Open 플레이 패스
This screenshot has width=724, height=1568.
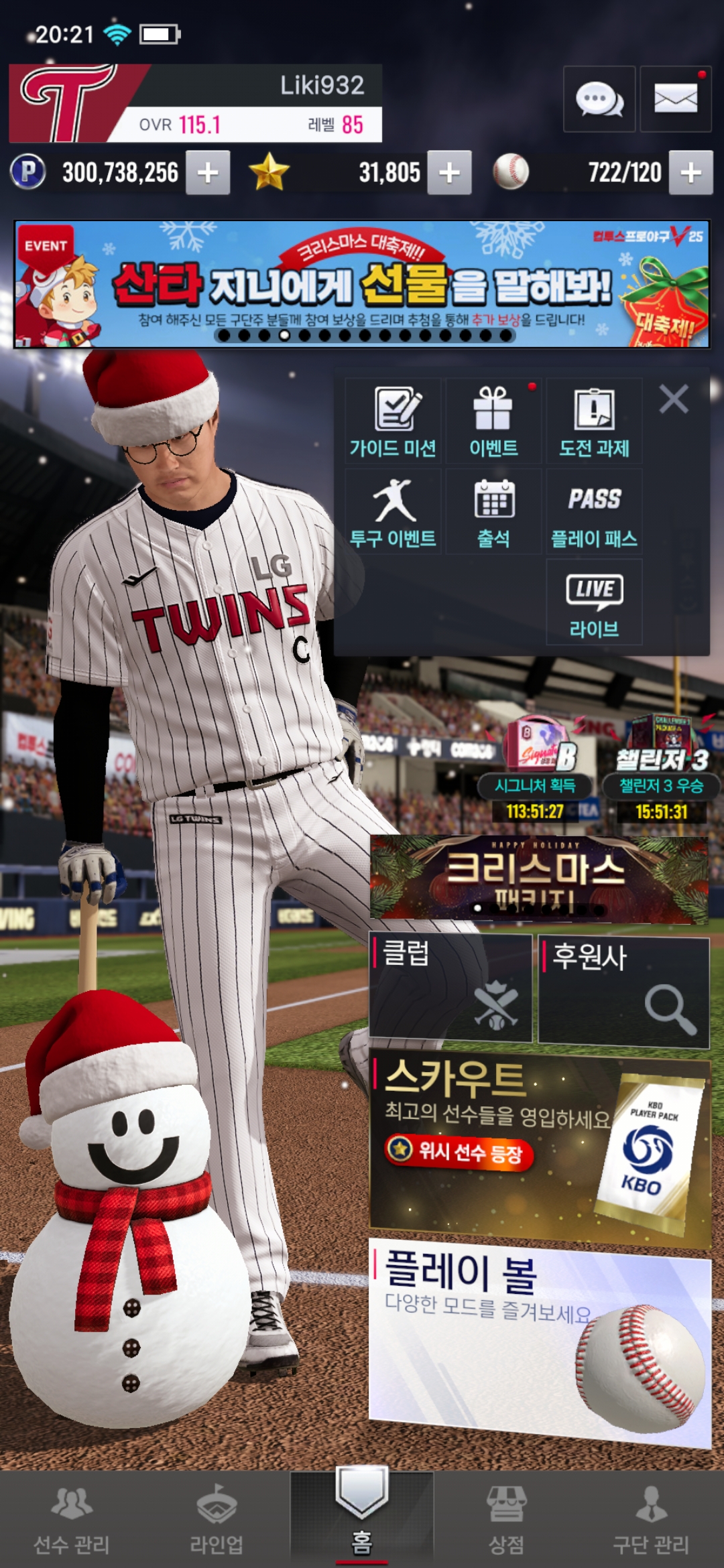tap(594, 512)
